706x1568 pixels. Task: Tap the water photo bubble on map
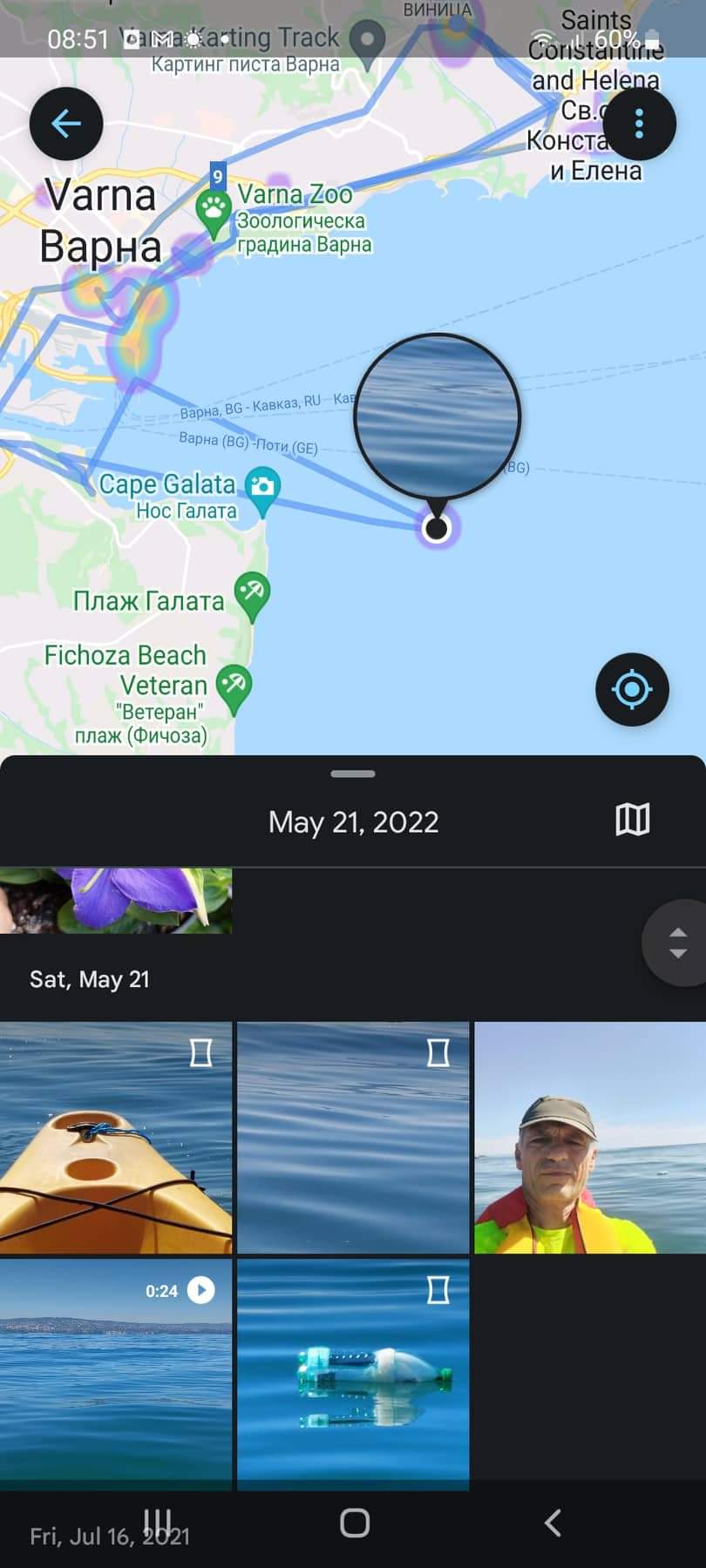[x=438, y=418]
